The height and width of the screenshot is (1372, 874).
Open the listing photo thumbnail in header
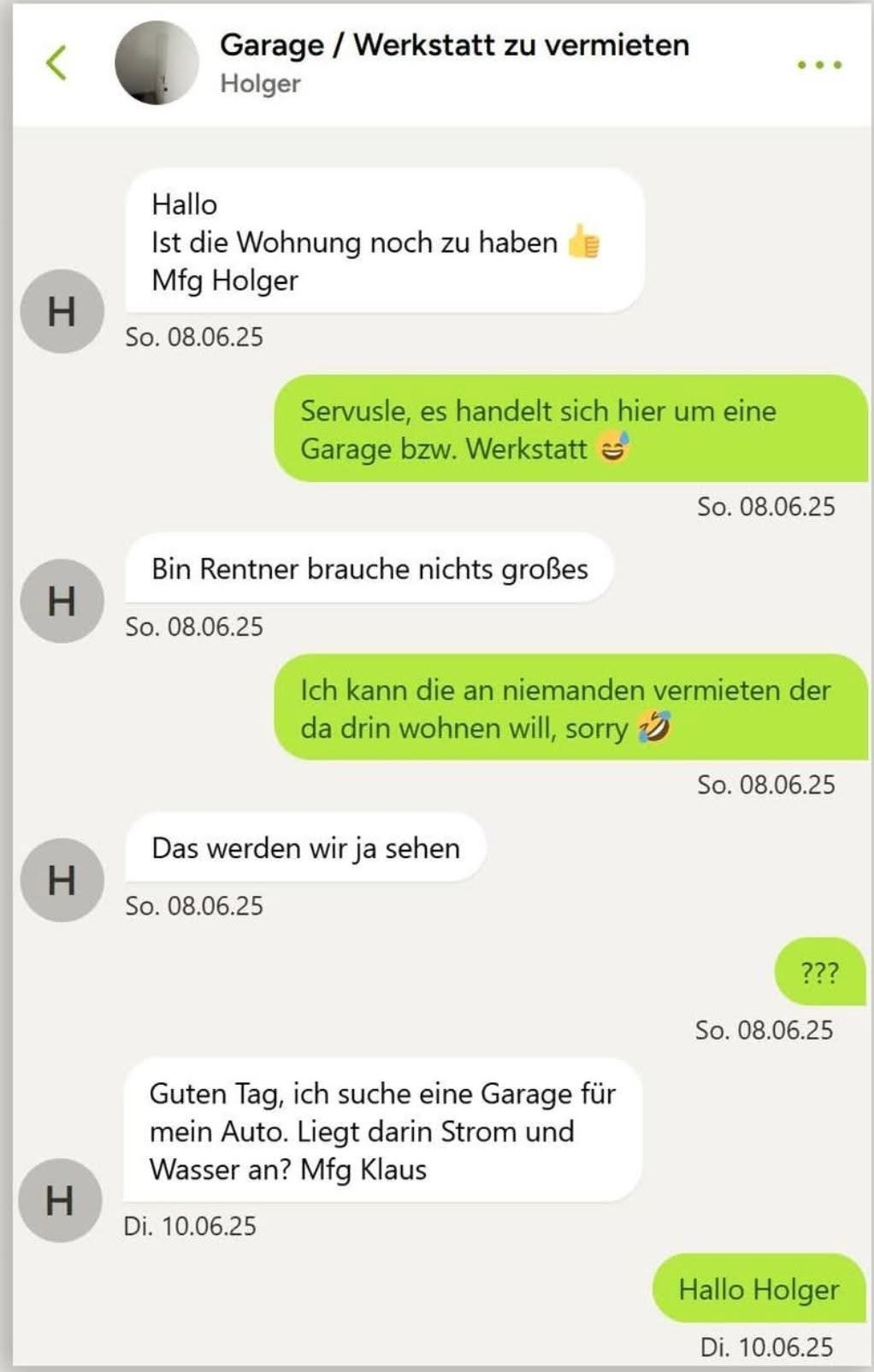tap(156, 63)
